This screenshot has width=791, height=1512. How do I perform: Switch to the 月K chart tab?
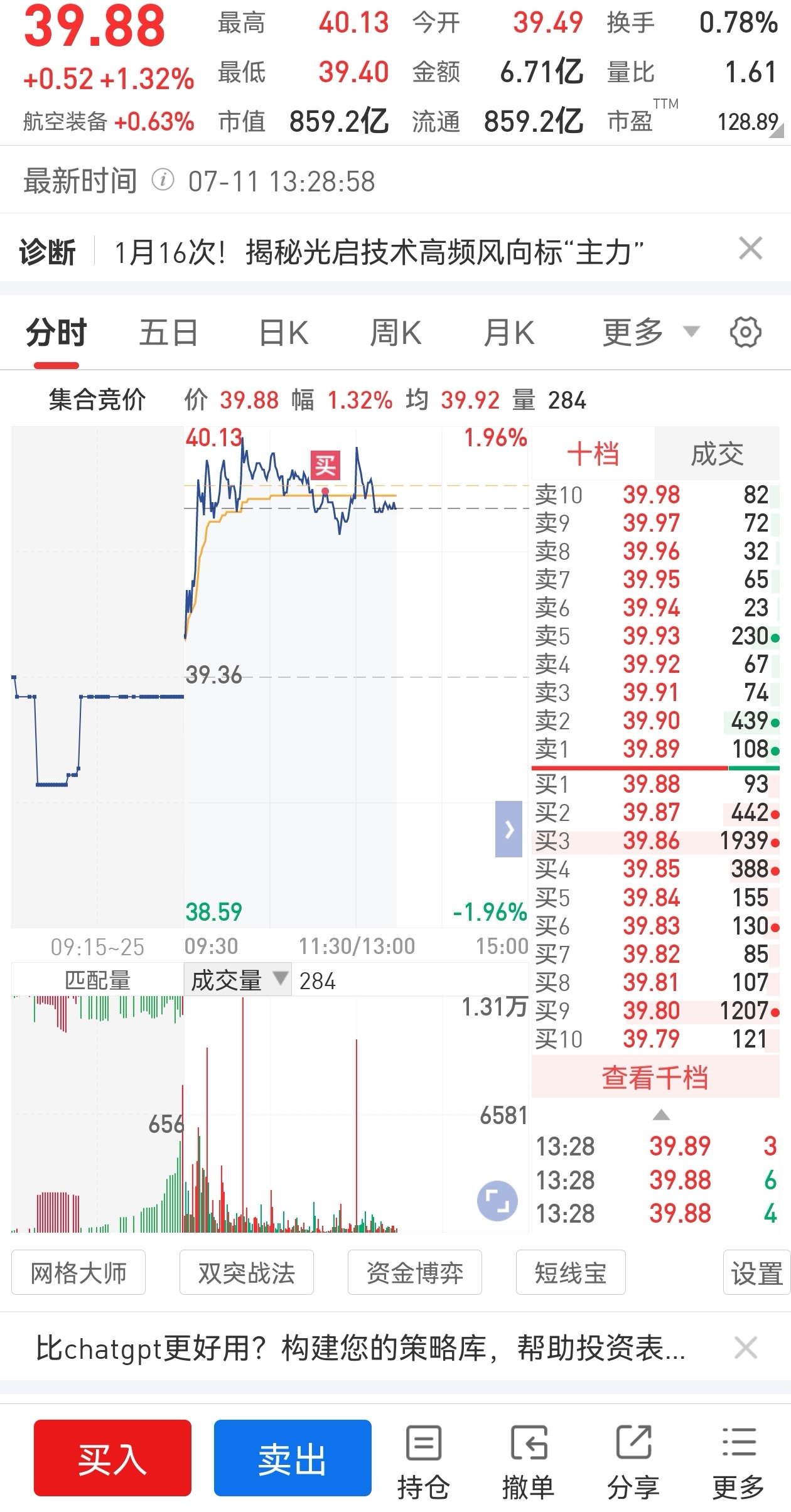click(x=509, y=333)
